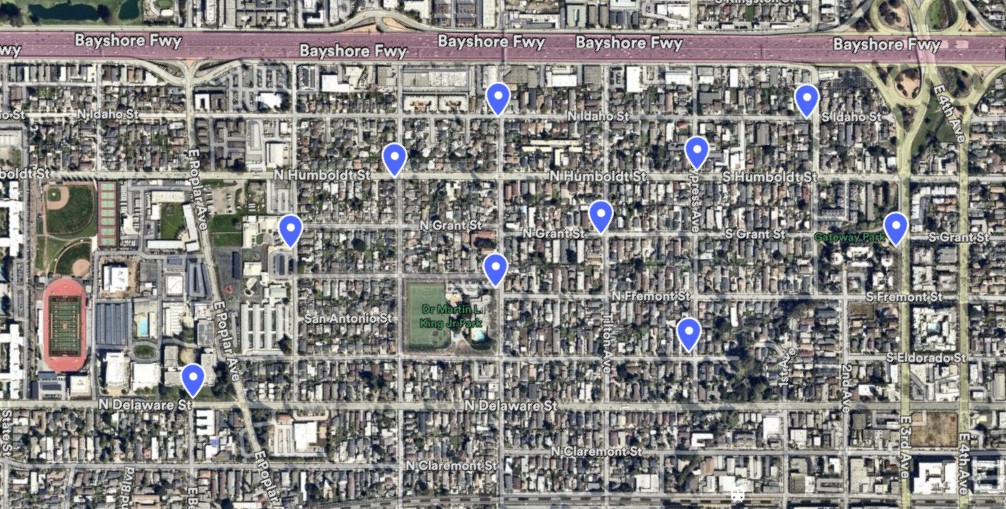Open the pin next to N Humboldt St label

395,158
